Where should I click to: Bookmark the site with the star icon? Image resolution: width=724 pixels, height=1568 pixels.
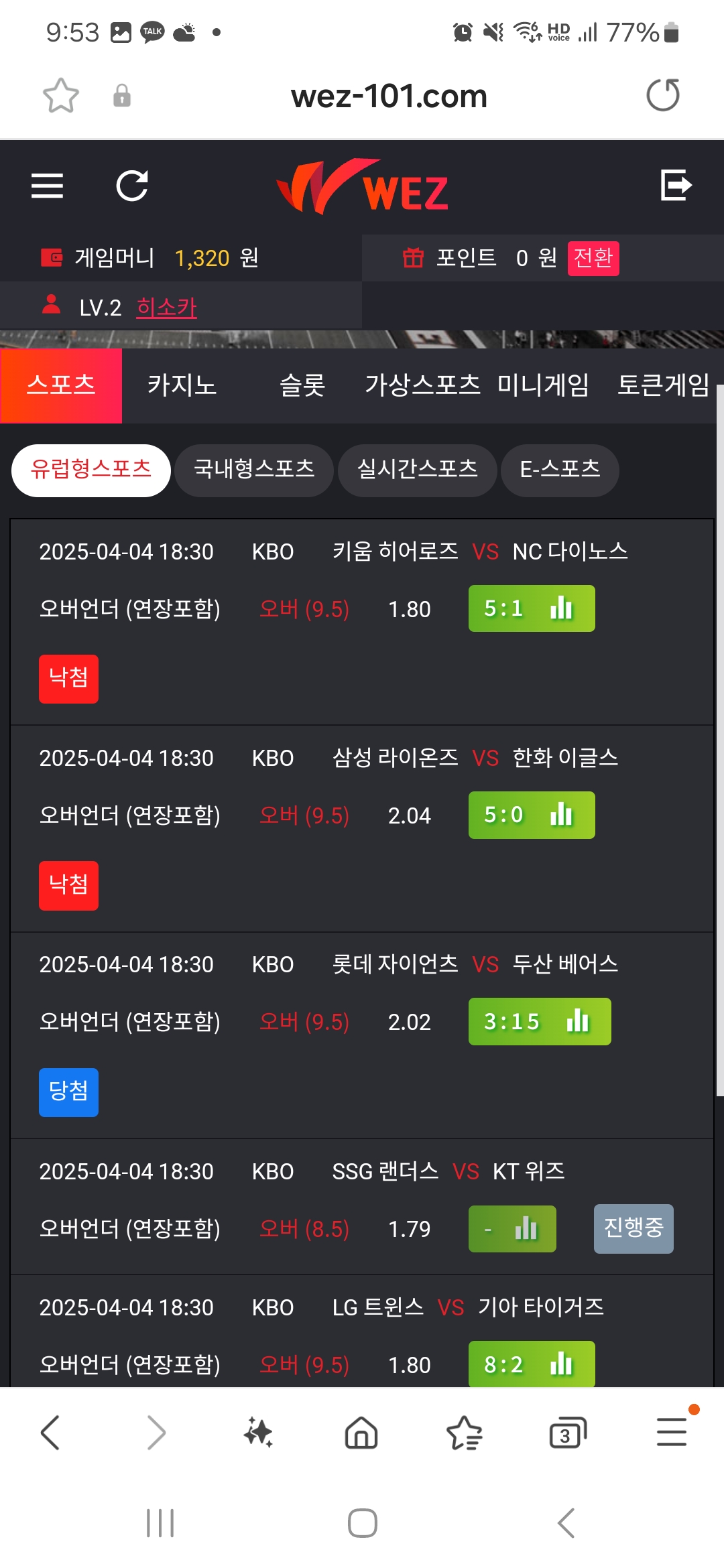coord(61,95)
